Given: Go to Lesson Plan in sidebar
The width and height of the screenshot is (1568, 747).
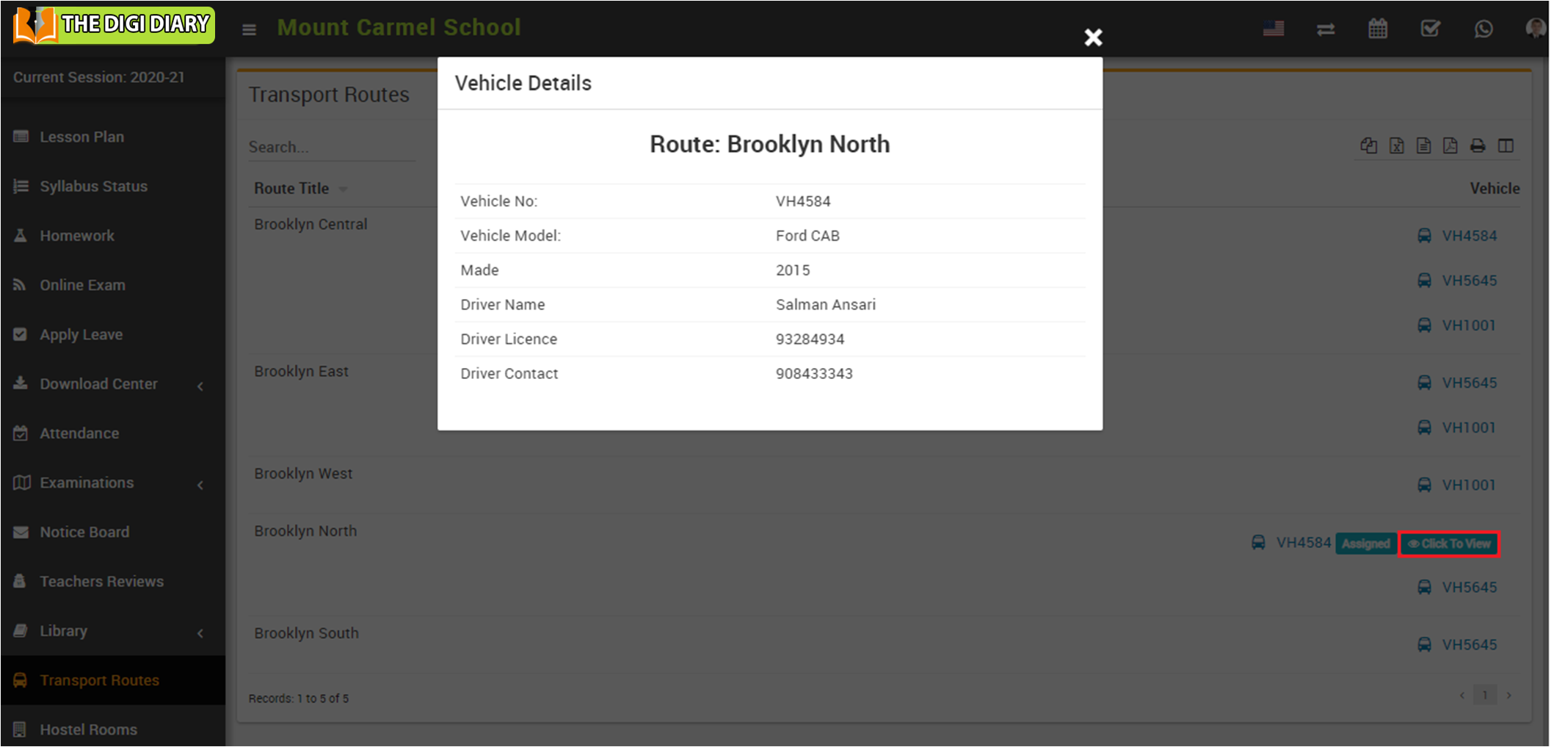Looking at the screenshot, I should click(x=81, y=137).
